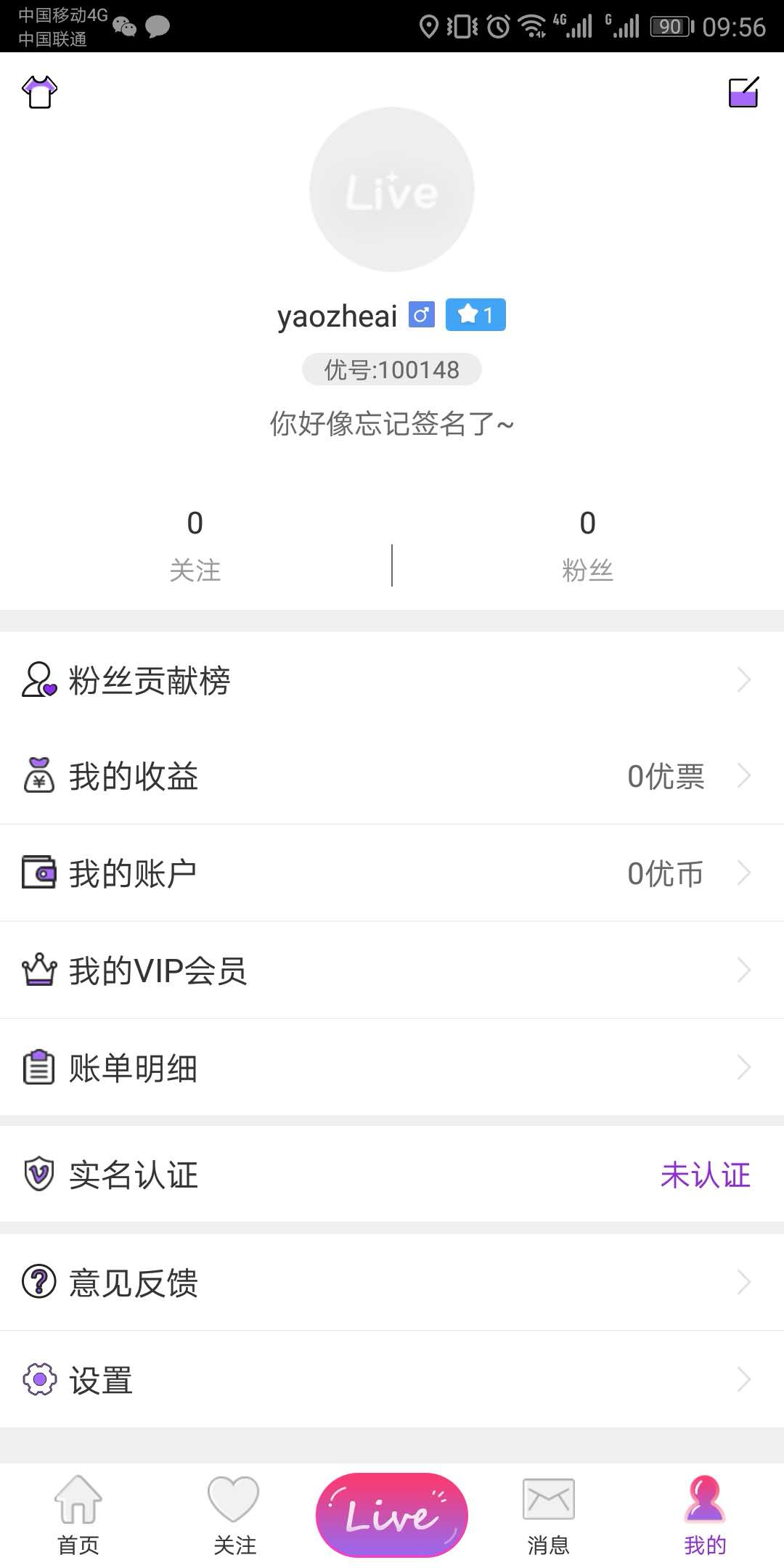View the 关注 following list
The image size is (784, 1568).
click(x=195, y=546)
